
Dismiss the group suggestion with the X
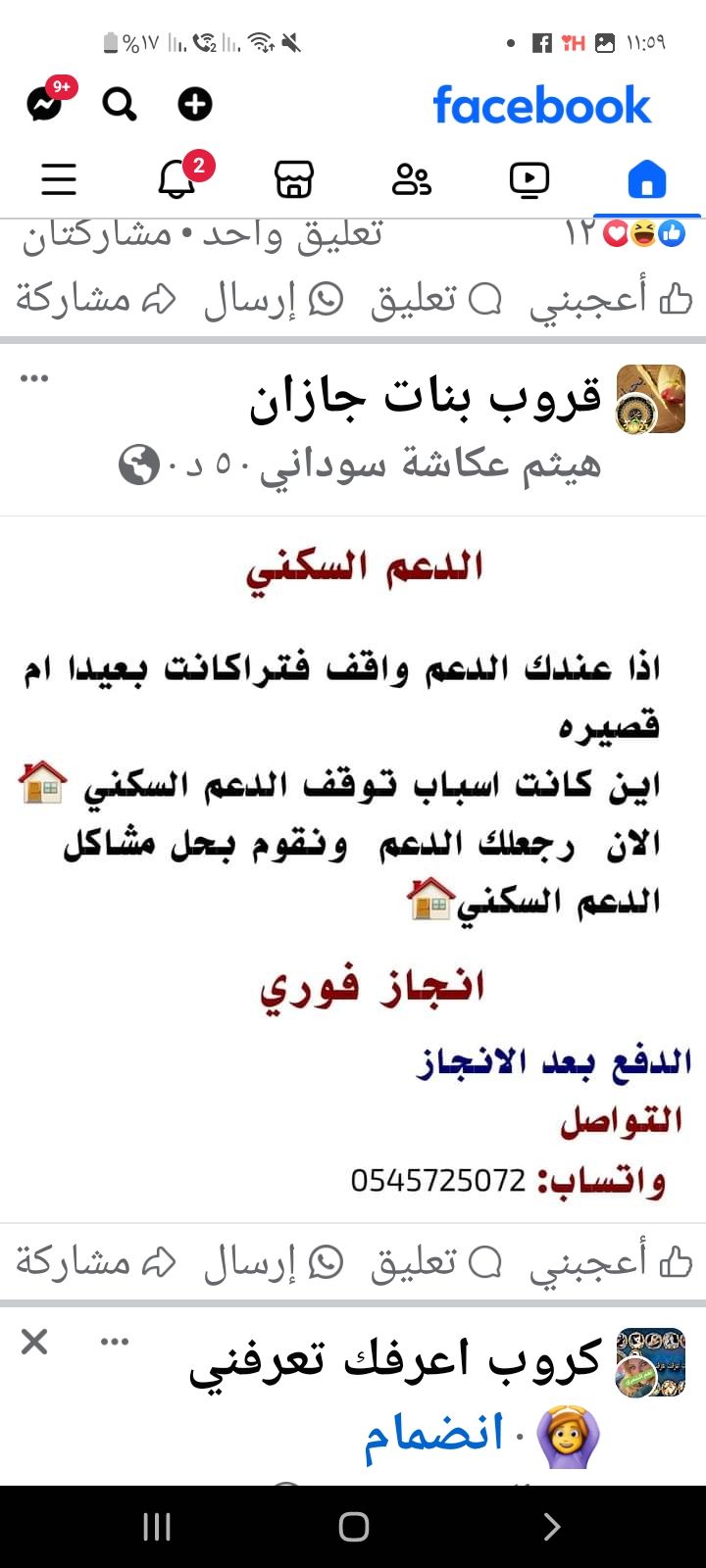(36, 1343)
